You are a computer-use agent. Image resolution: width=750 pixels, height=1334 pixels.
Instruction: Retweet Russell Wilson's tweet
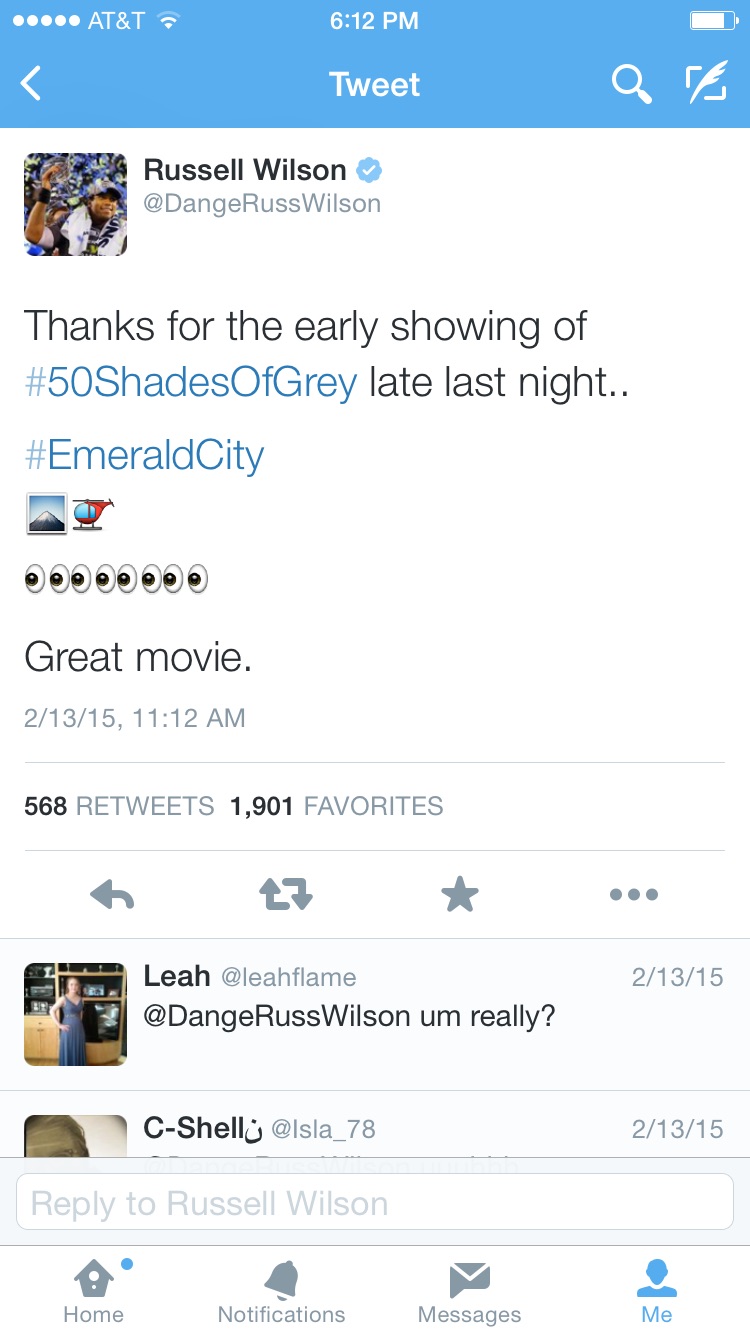point(286,894)
